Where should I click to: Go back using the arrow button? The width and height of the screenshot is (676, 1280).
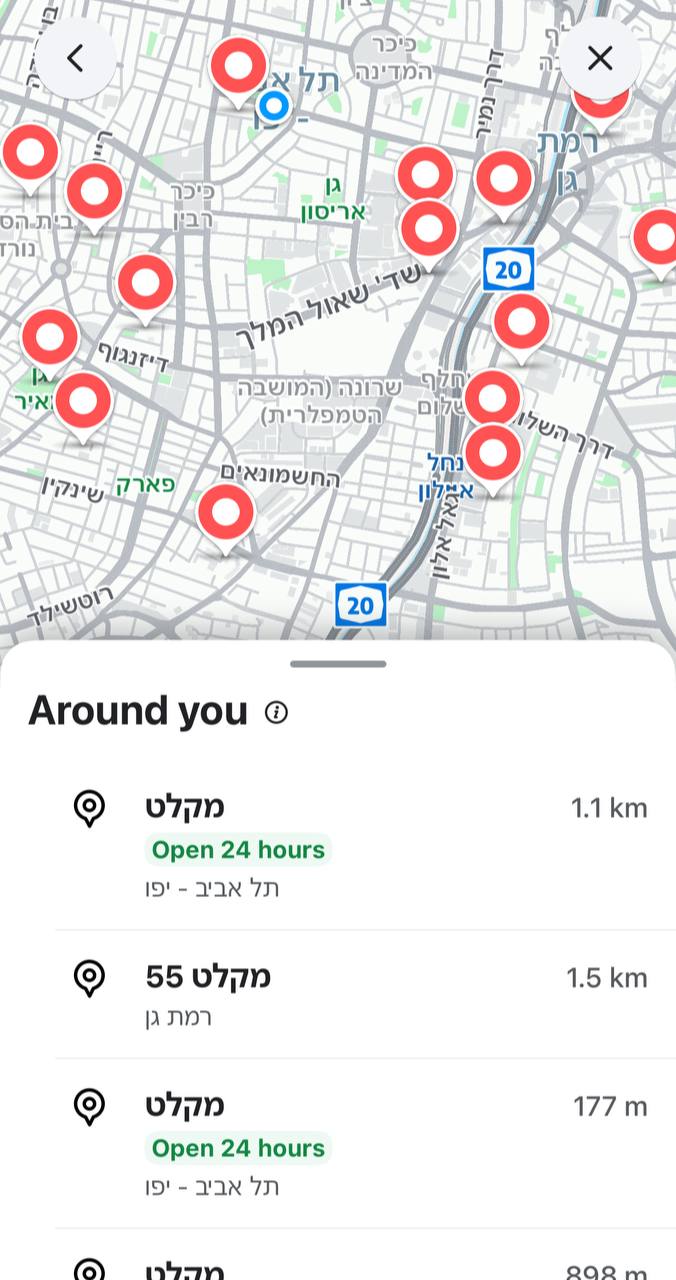point(76,58)
